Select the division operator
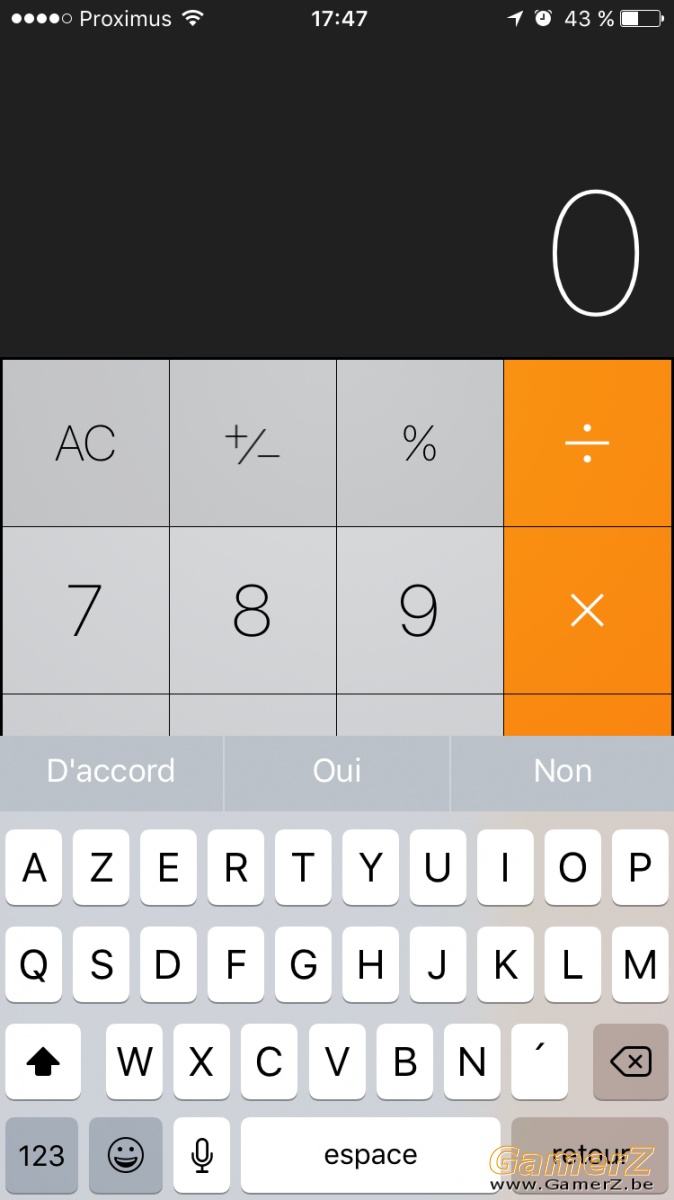The height and width of the screenshot is (1200, 674). click(x=587, y=443)
